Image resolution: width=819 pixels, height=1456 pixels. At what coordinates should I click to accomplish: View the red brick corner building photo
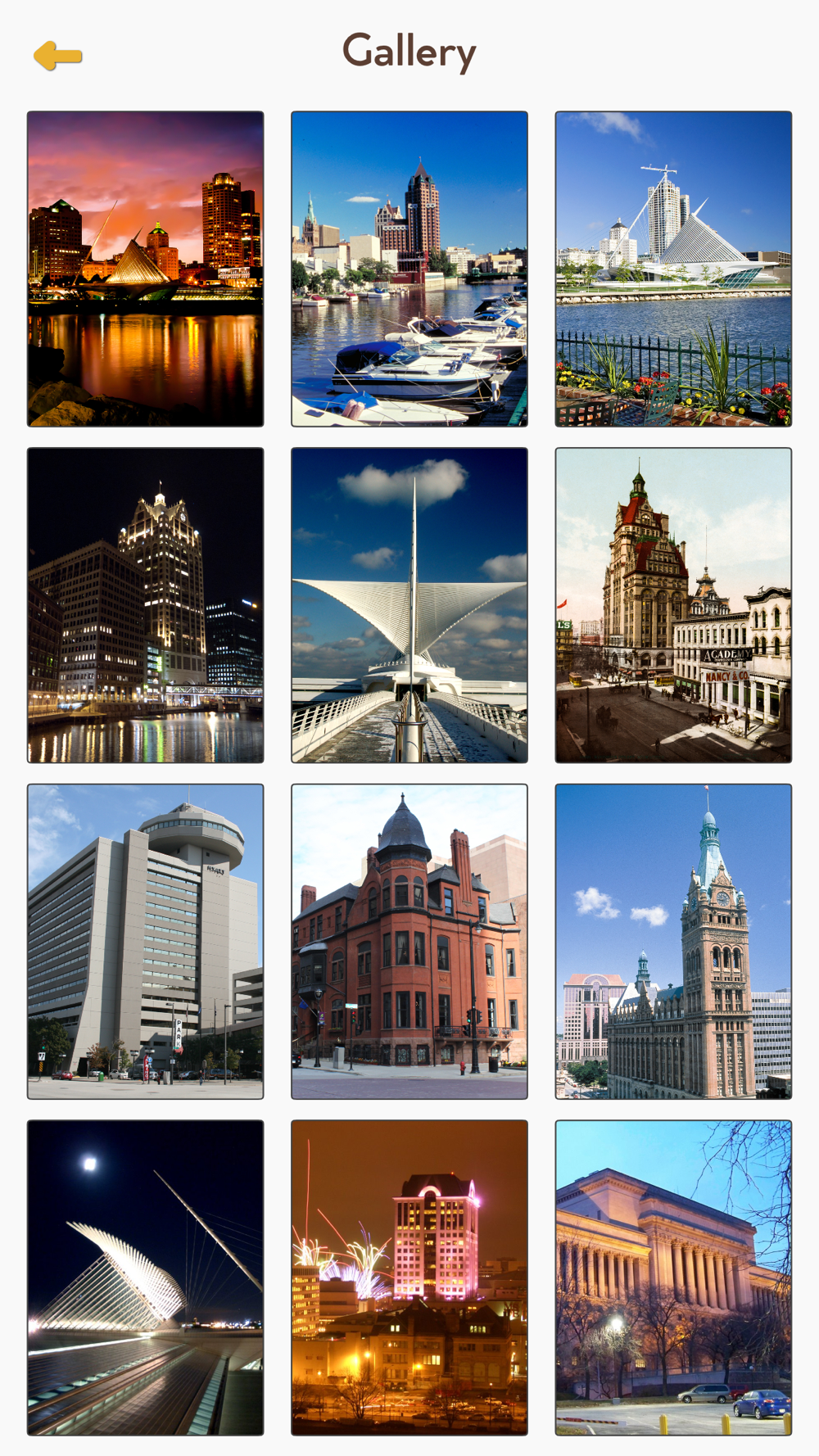click(x=409, y=942)
